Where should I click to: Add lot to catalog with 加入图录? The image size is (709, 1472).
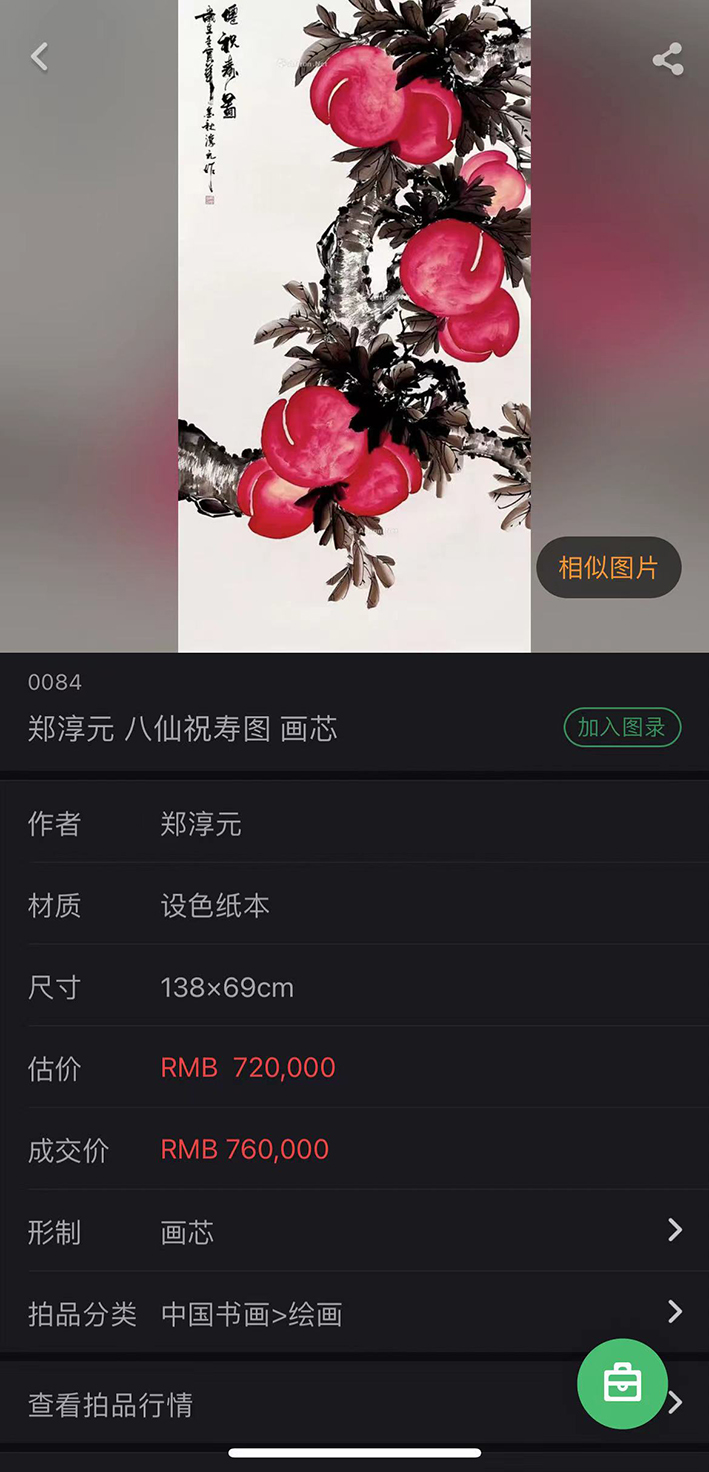[621, 727]
